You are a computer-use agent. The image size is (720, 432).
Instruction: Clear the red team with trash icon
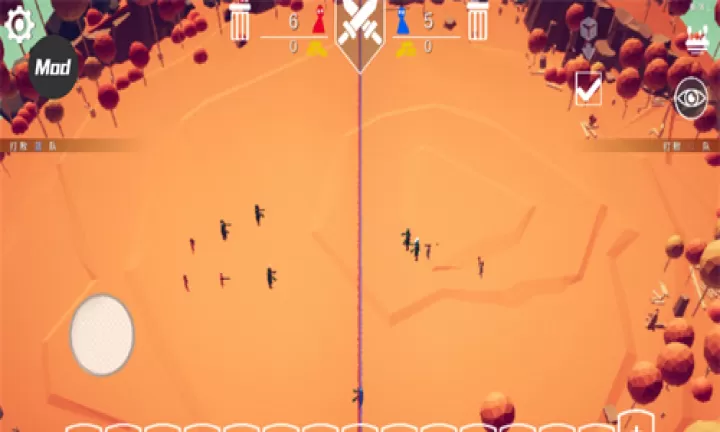pyautogui.click(x=239, y=22)
